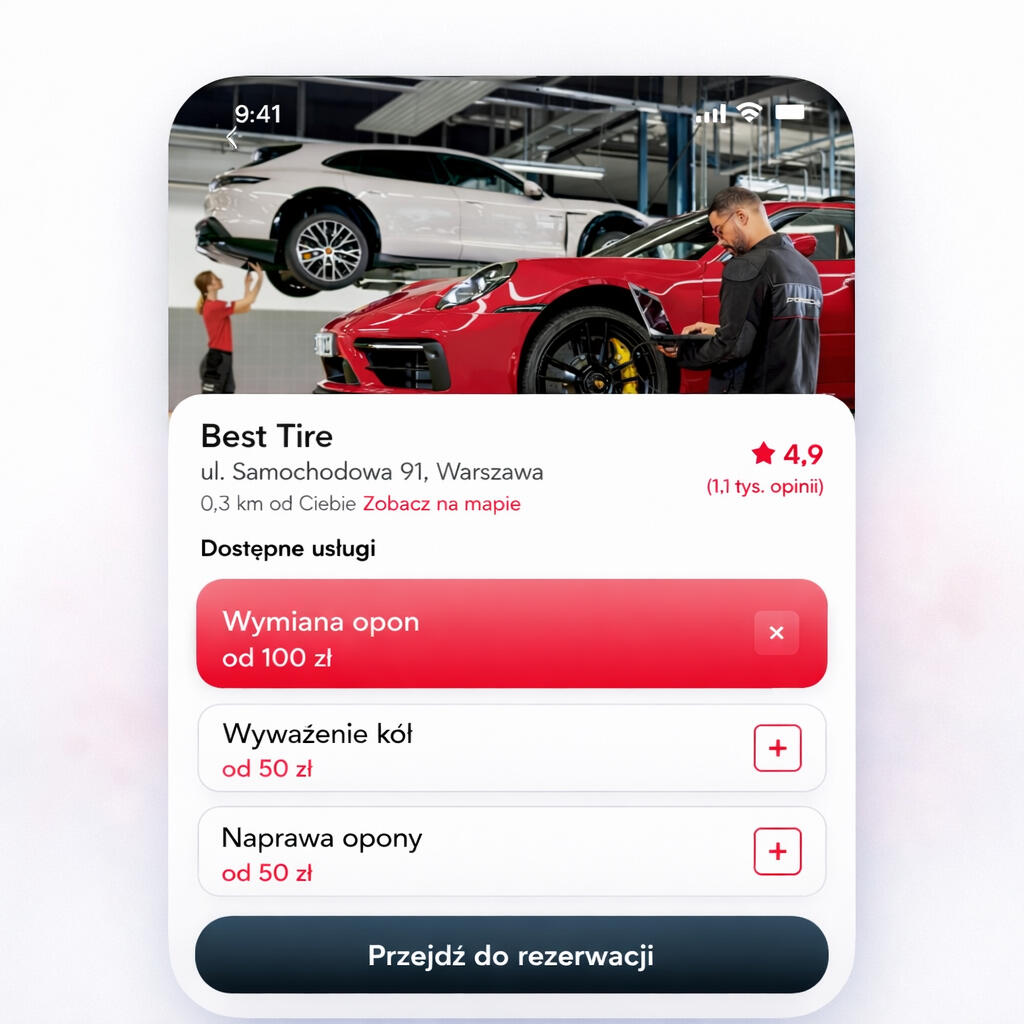Go back using the top-left arrow
The image size is (1024, 1024).
click(x=232, y=139)
